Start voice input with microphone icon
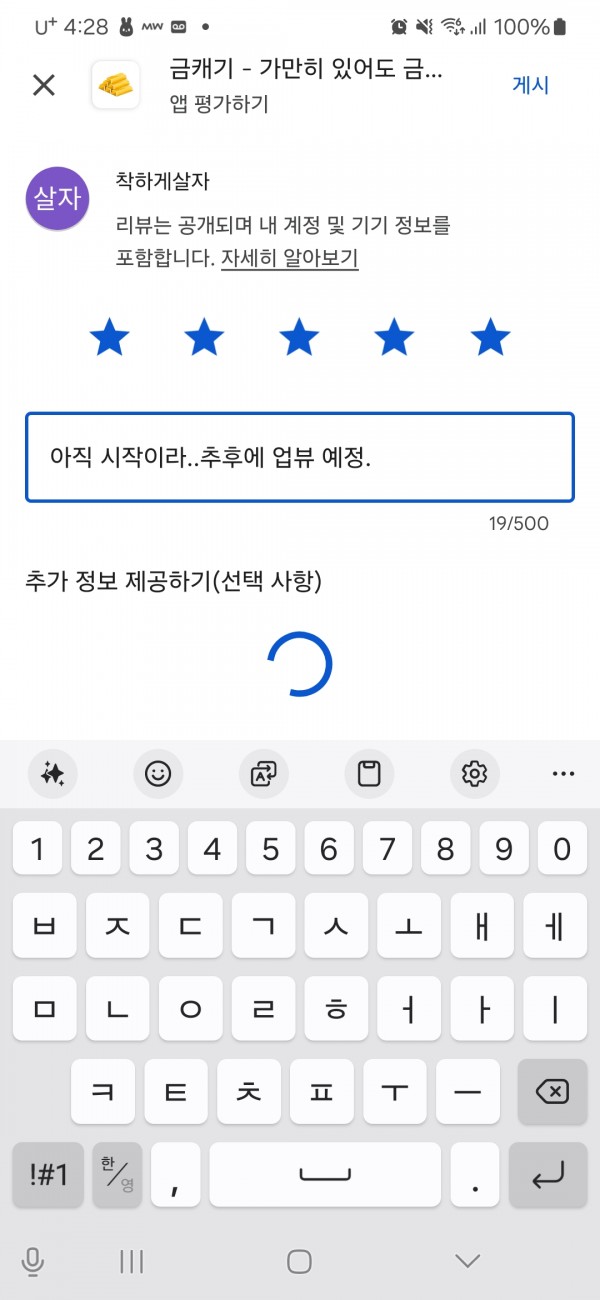This screenshot has width=600, height=1300. [33, 1261]
